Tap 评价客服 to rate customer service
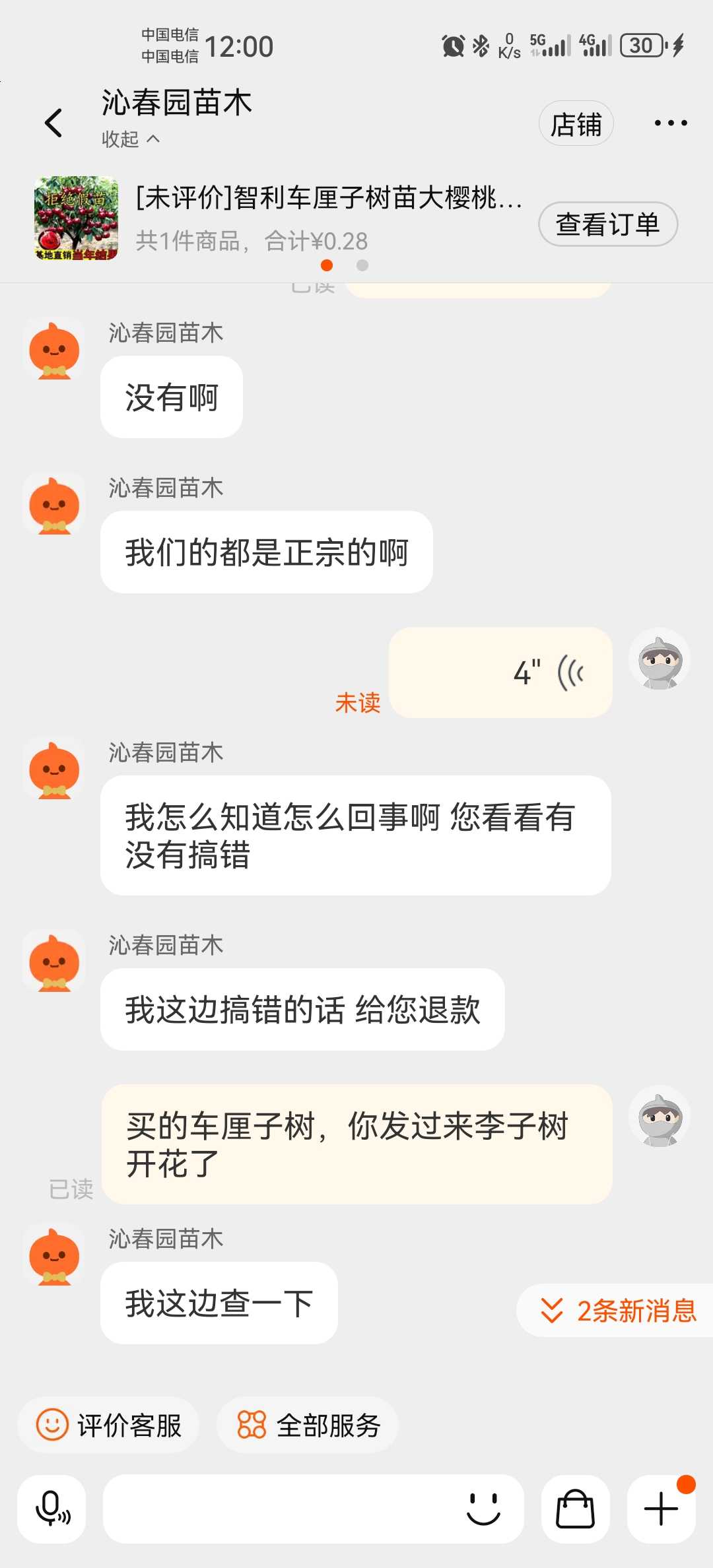The height and width of the screenshot is (1568, 713). tap(108, 1425)
